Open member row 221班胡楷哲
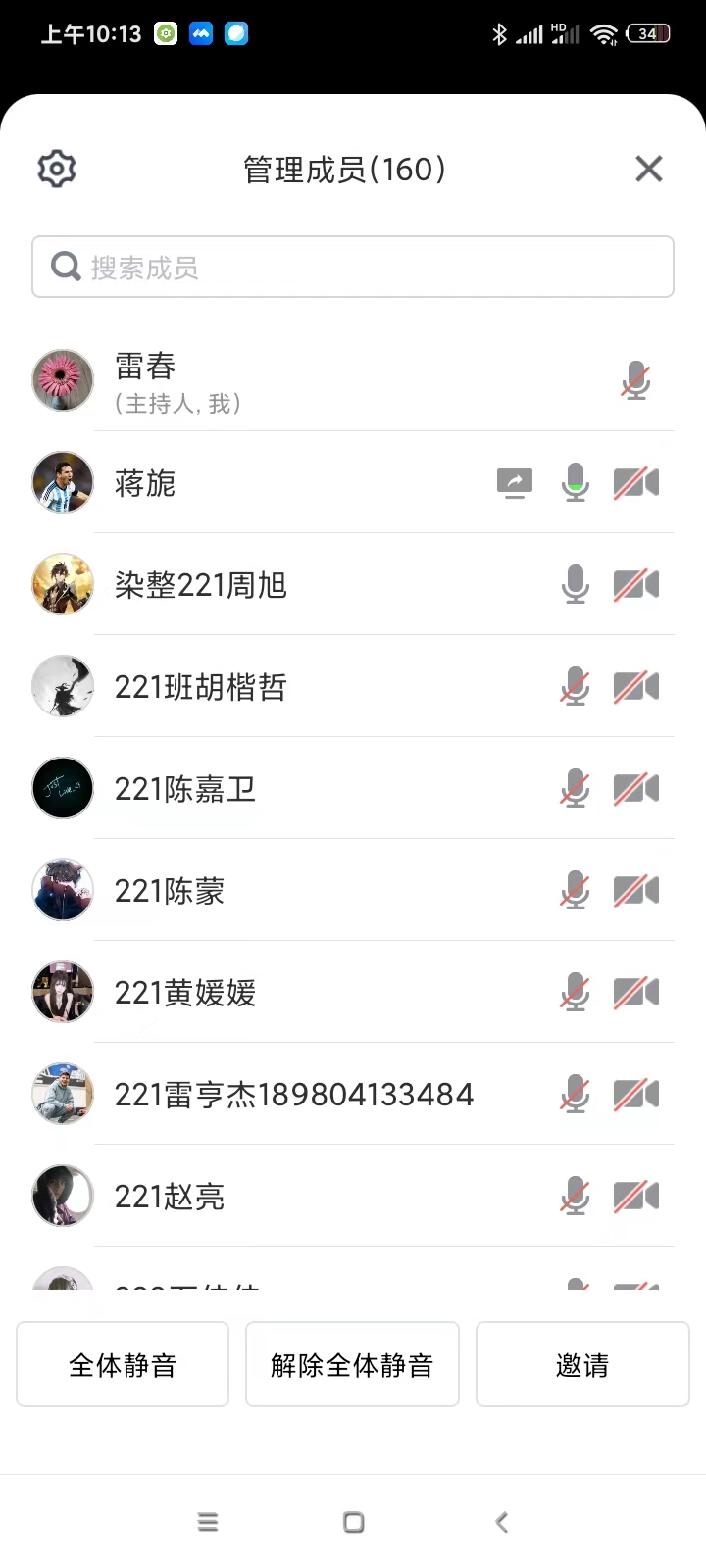 (294, 687)
